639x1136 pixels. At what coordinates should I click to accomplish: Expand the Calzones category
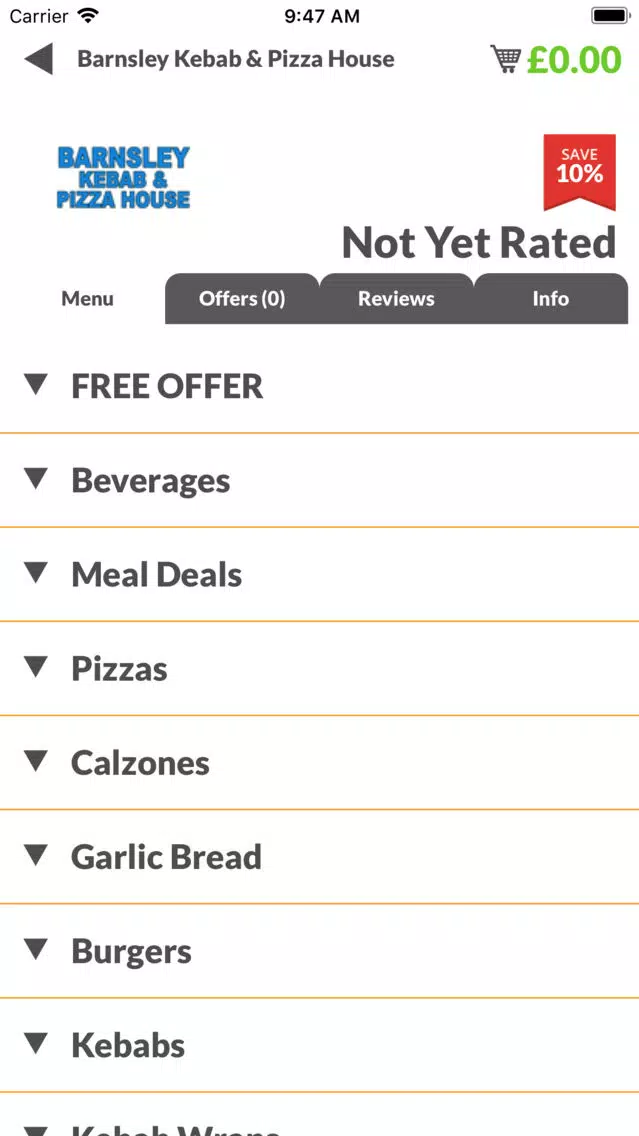point(320,764)
